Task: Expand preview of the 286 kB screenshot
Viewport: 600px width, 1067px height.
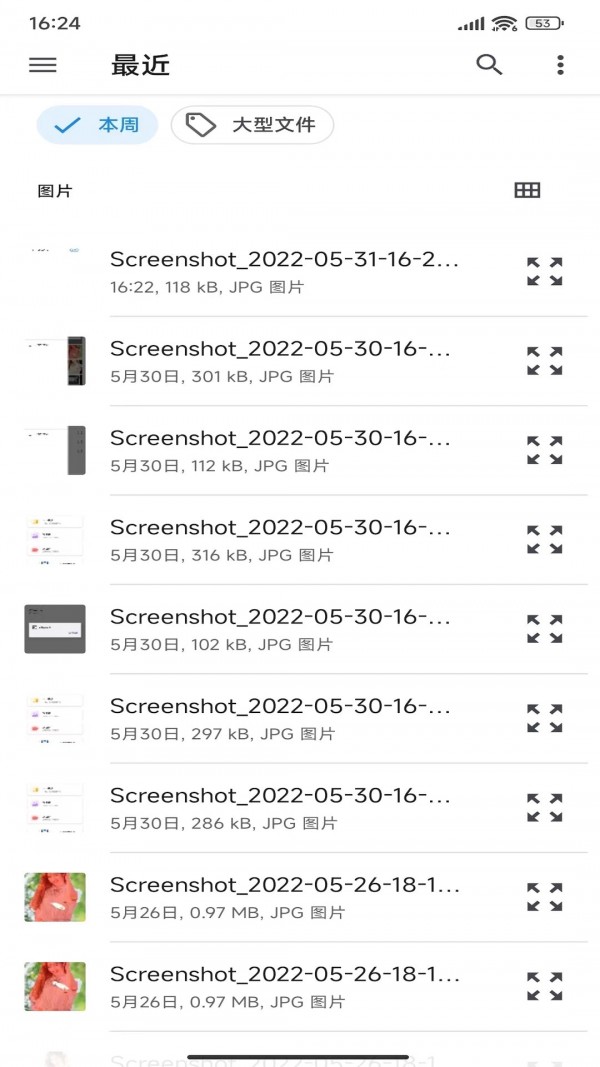Action: [545, 808]
